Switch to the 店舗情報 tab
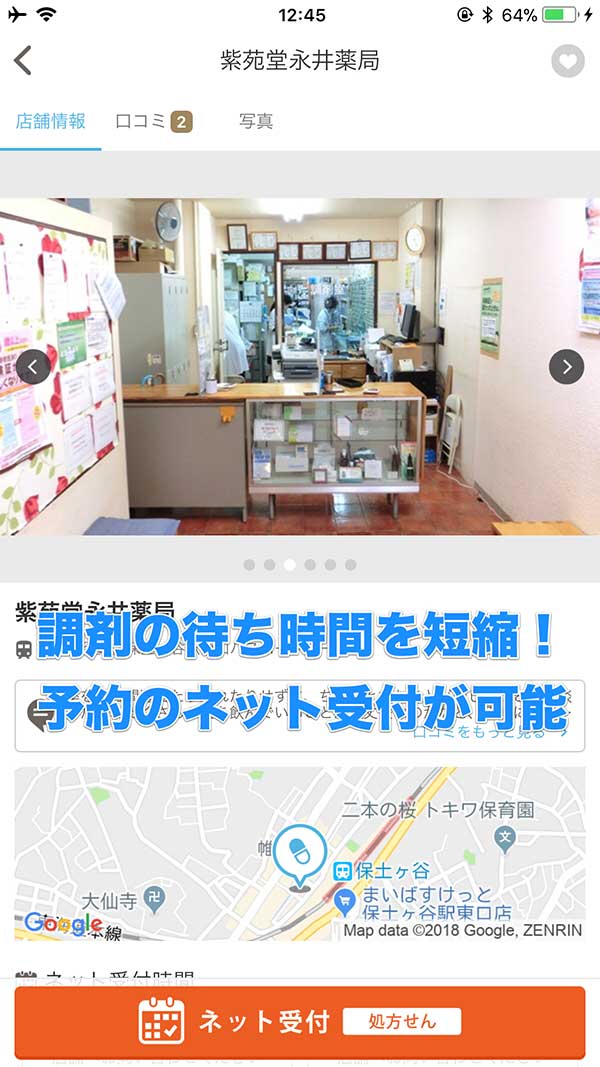 click(x=50, y=122)
